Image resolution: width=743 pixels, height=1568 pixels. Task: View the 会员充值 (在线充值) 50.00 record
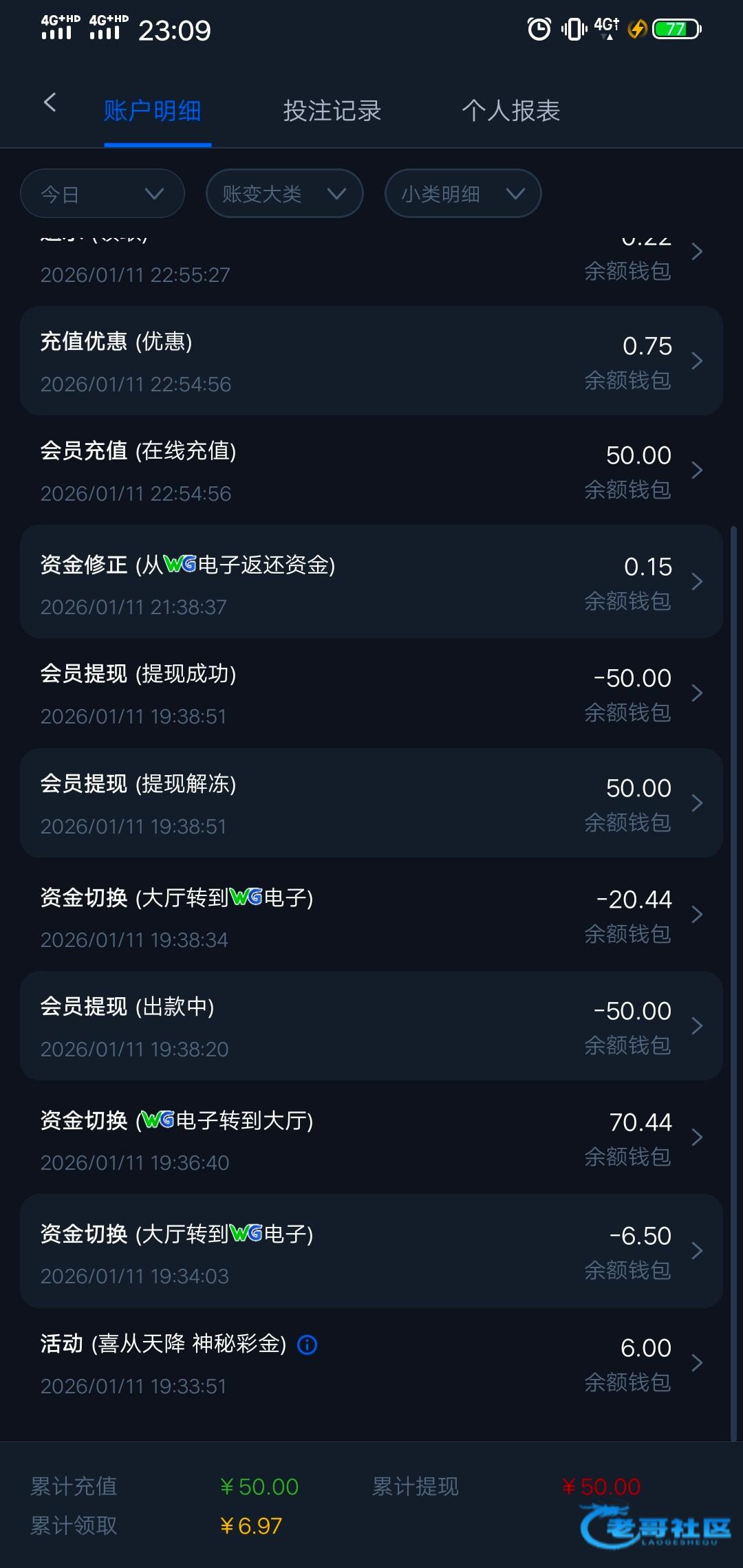(371, 471)
